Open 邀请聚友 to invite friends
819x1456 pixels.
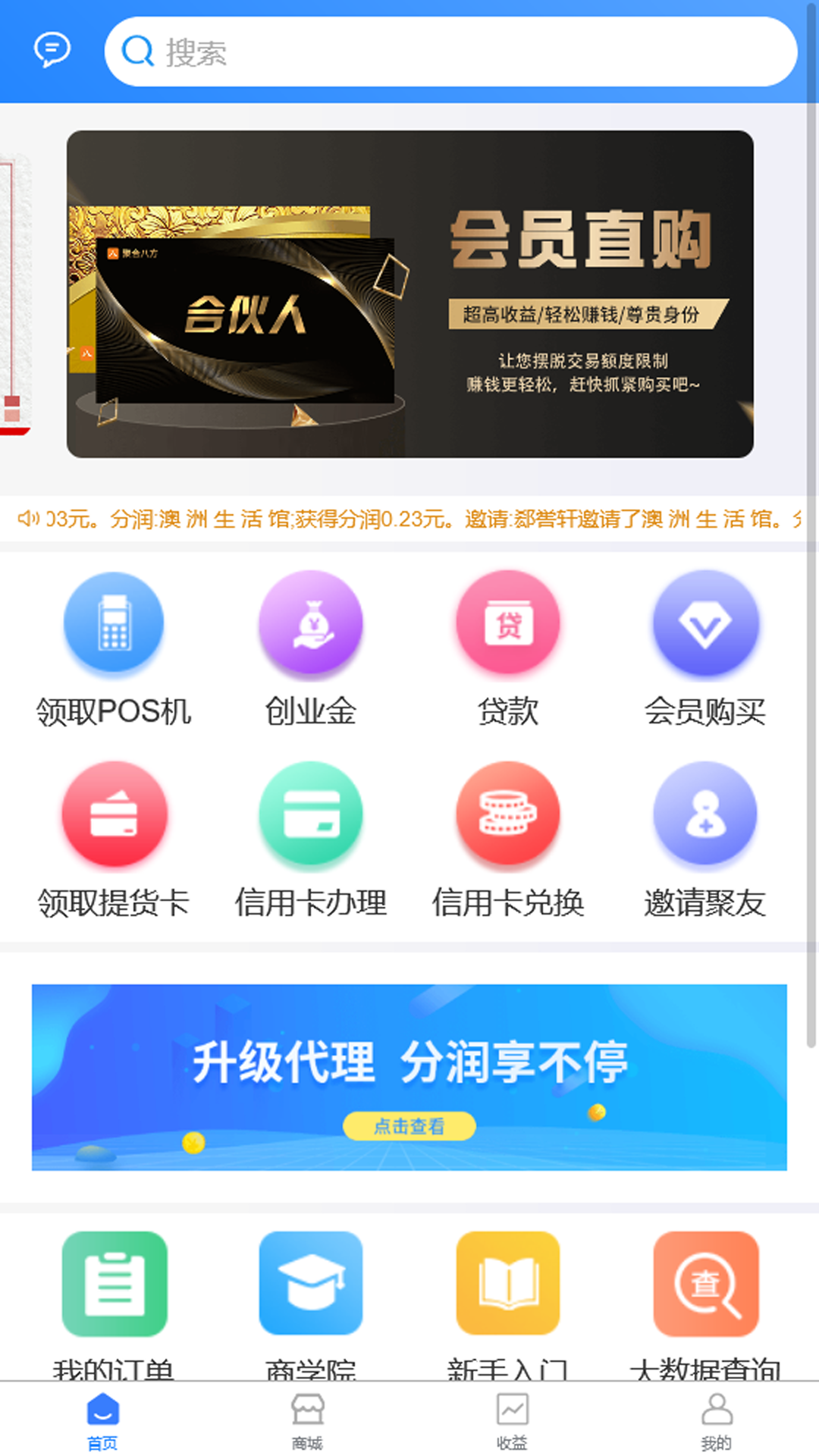pos(705,841)
